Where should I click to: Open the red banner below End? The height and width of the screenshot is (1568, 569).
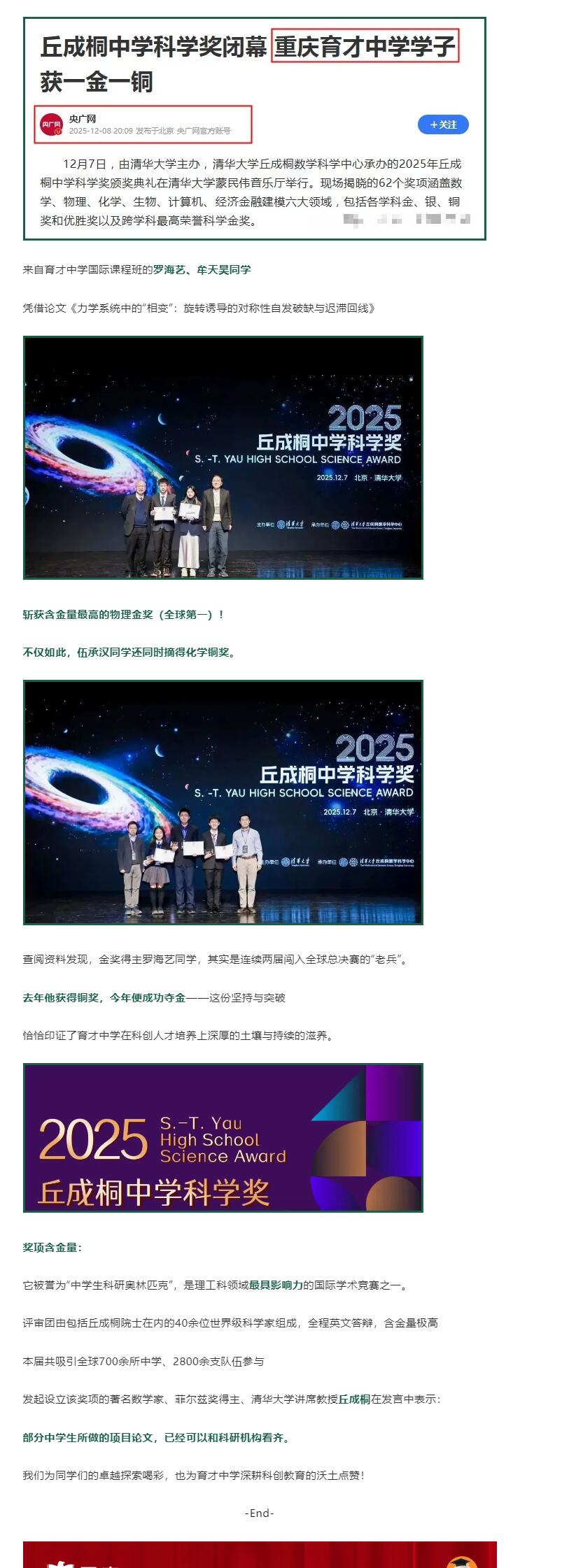pyautogui.click(x=259, y=1555)
